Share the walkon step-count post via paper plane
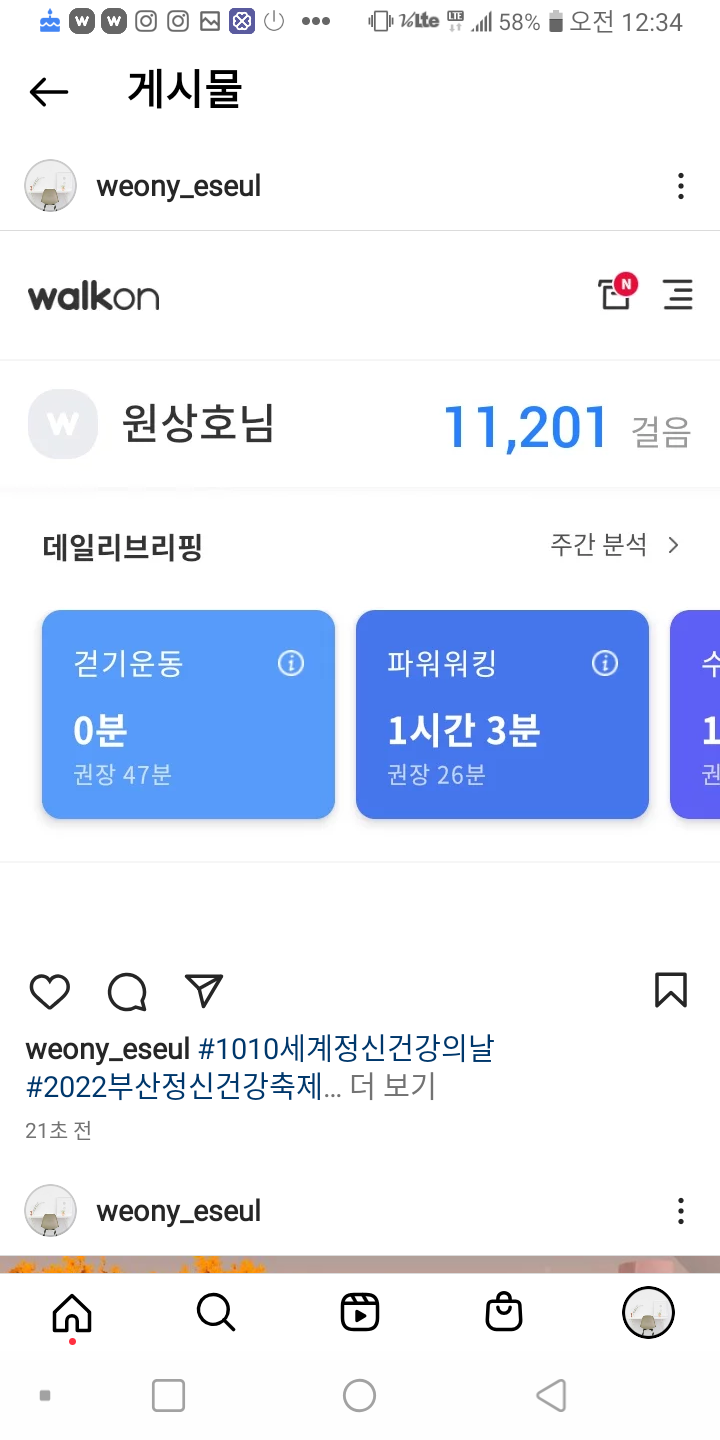This screenshot has height=1440, width=720. click(204, 990)
